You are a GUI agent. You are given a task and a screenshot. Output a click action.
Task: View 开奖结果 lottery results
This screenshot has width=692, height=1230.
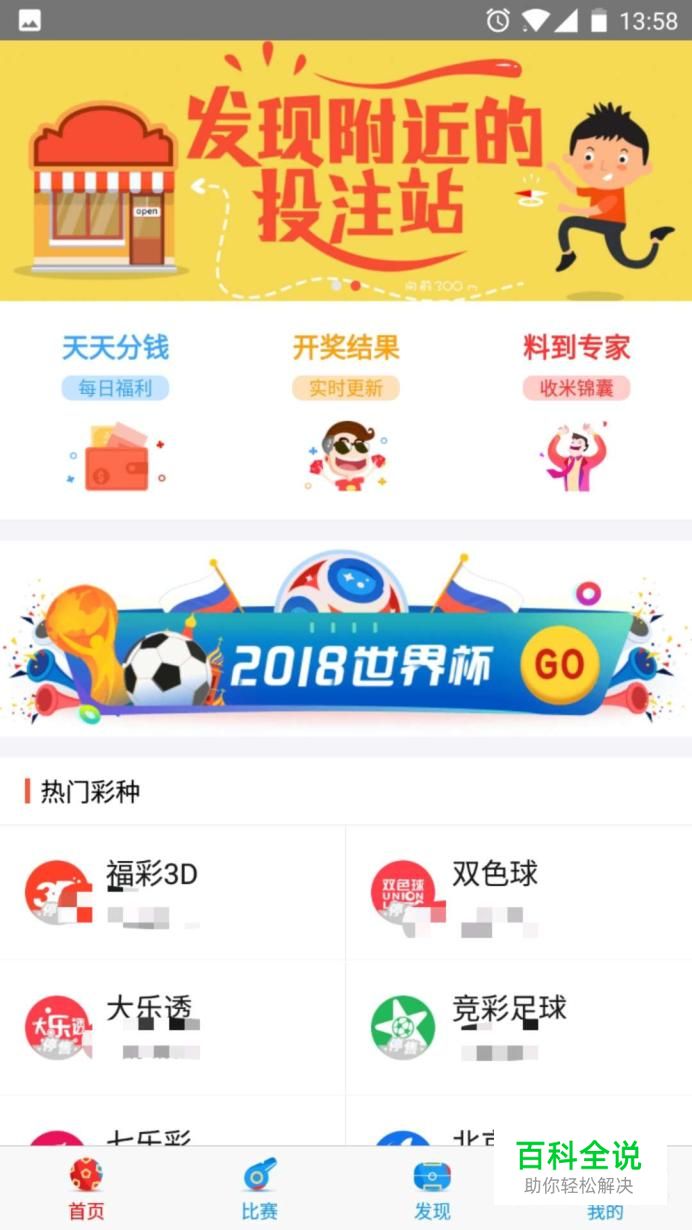click(x=346, y=410)
